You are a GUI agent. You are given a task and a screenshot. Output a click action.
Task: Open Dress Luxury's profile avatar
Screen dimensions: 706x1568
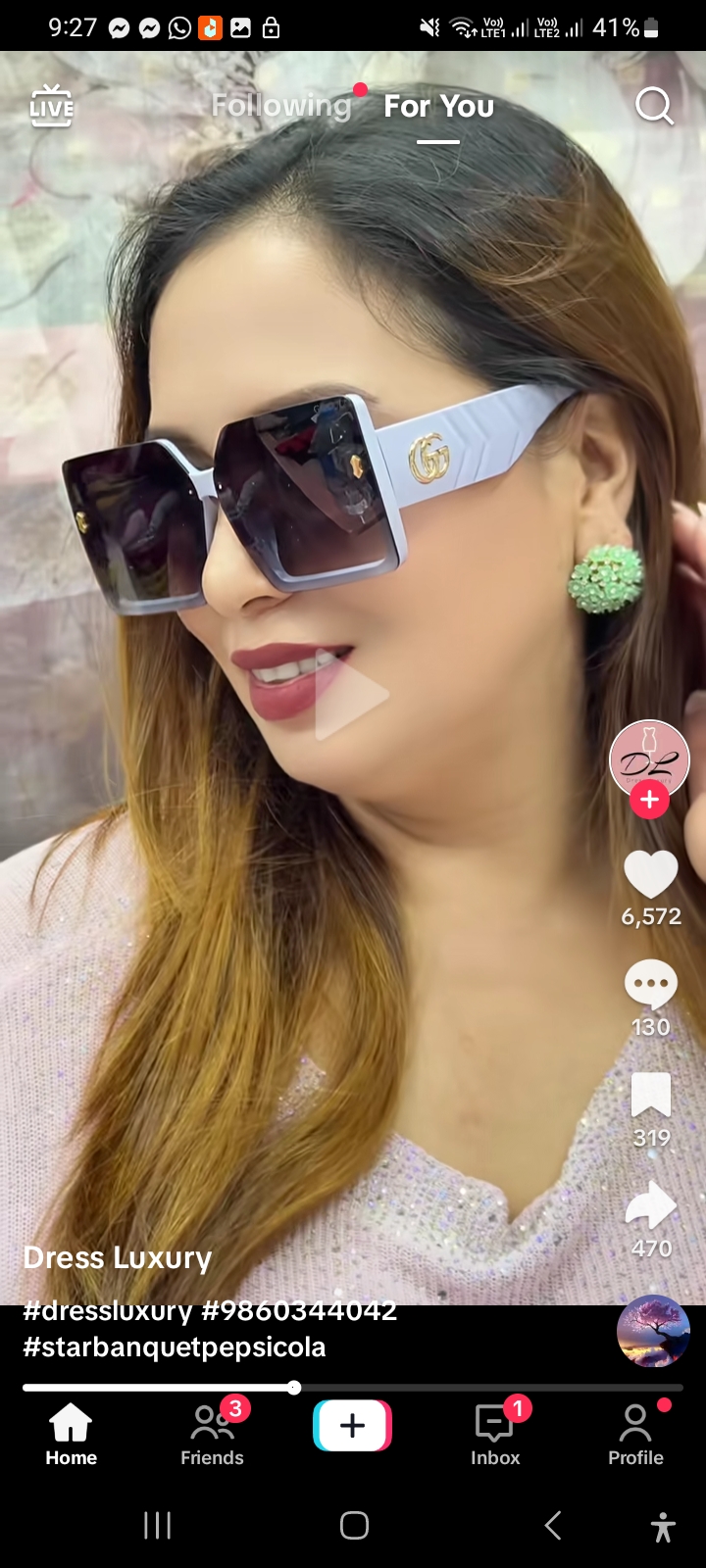649,759
